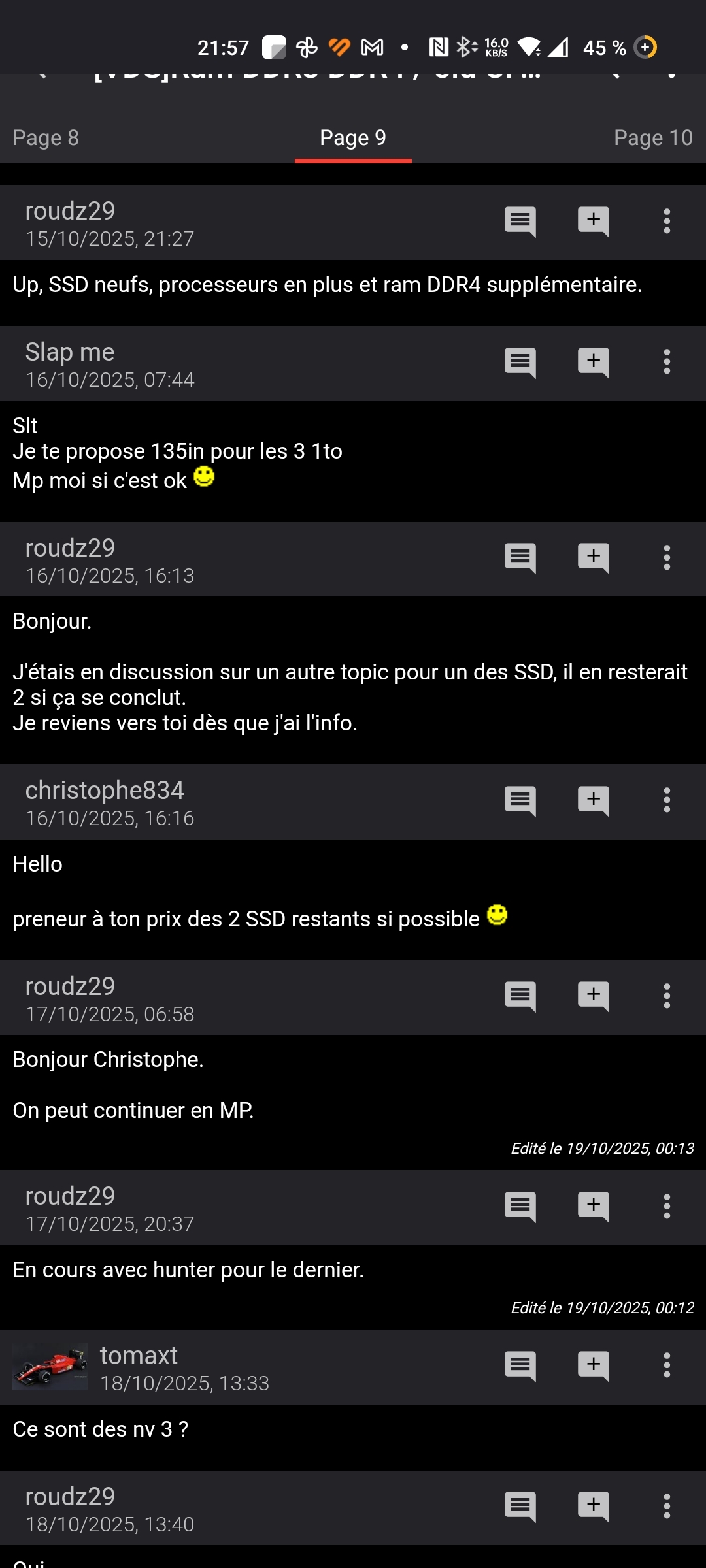
Task: Switch to the Page 10 tab
Action: tap(652, 138)
